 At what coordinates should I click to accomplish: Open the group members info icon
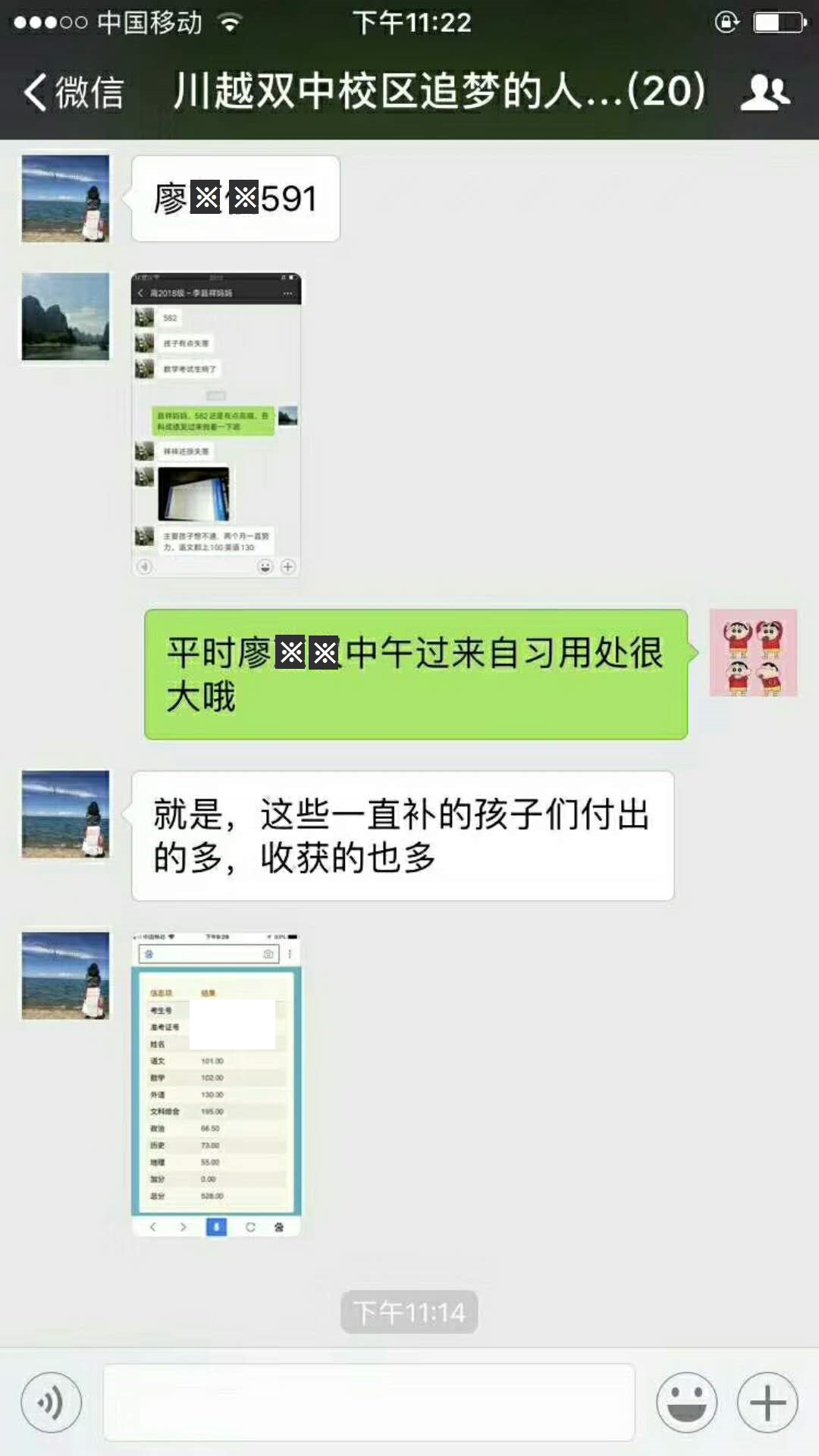point(764,93)
